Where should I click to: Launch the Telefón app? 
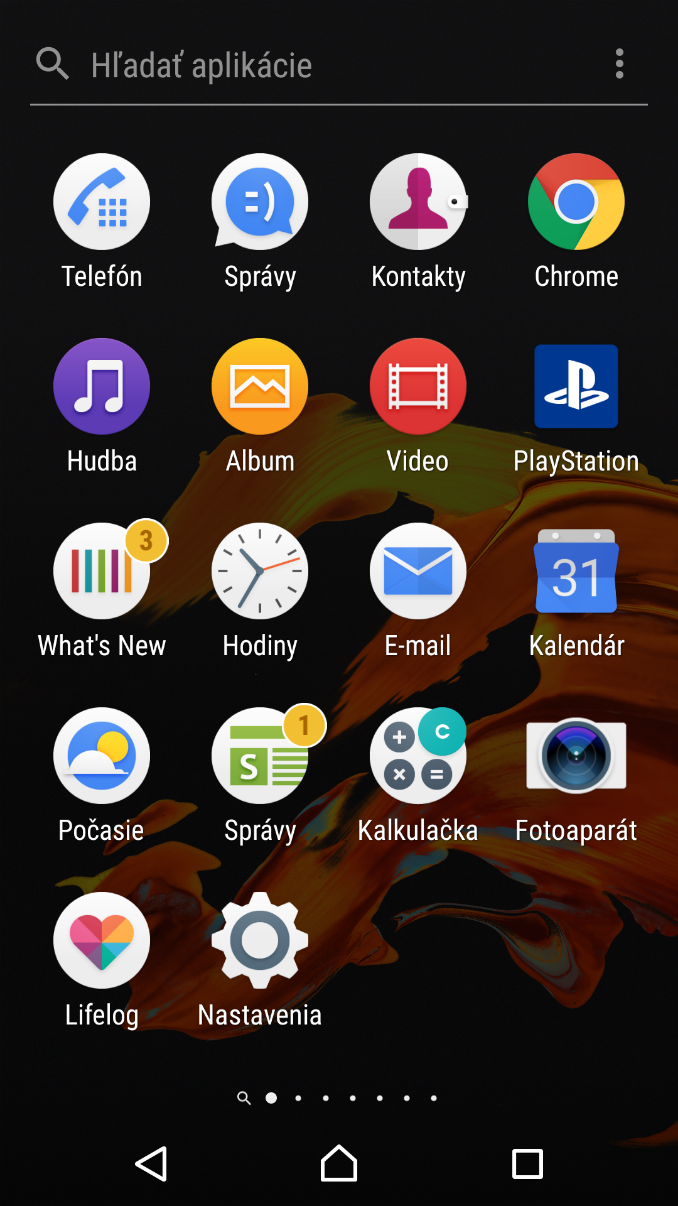102,202
